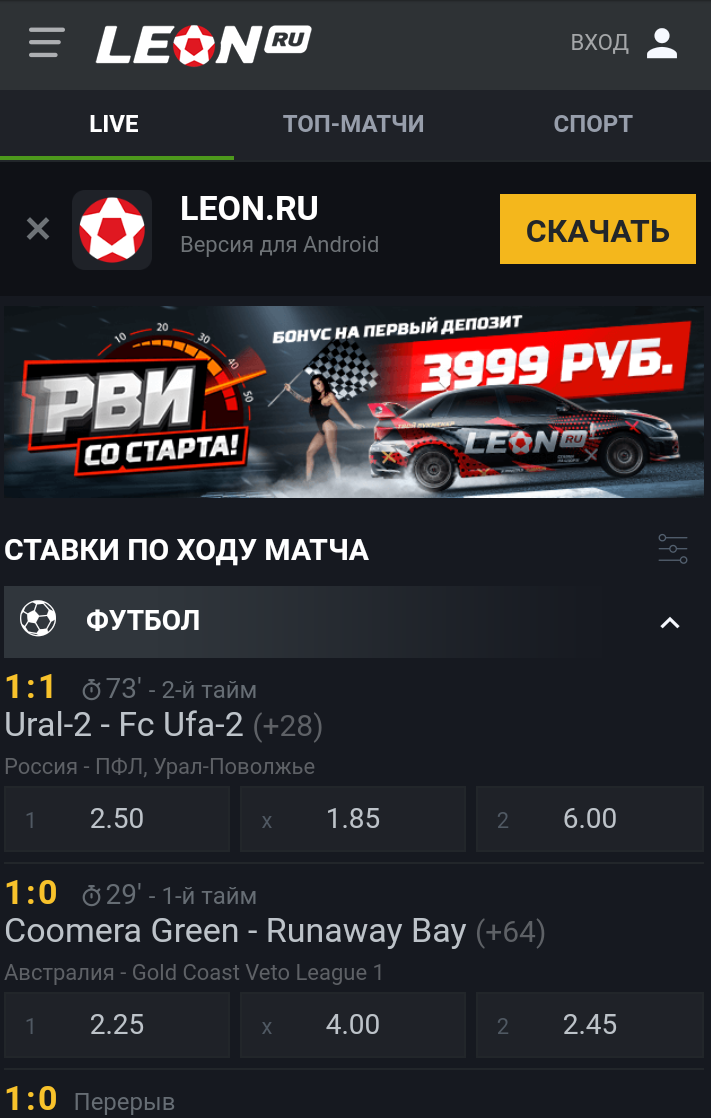Switch to the СПОРТ tab
This screenshot has width=711, height=1118.
(x=593, y=124)
